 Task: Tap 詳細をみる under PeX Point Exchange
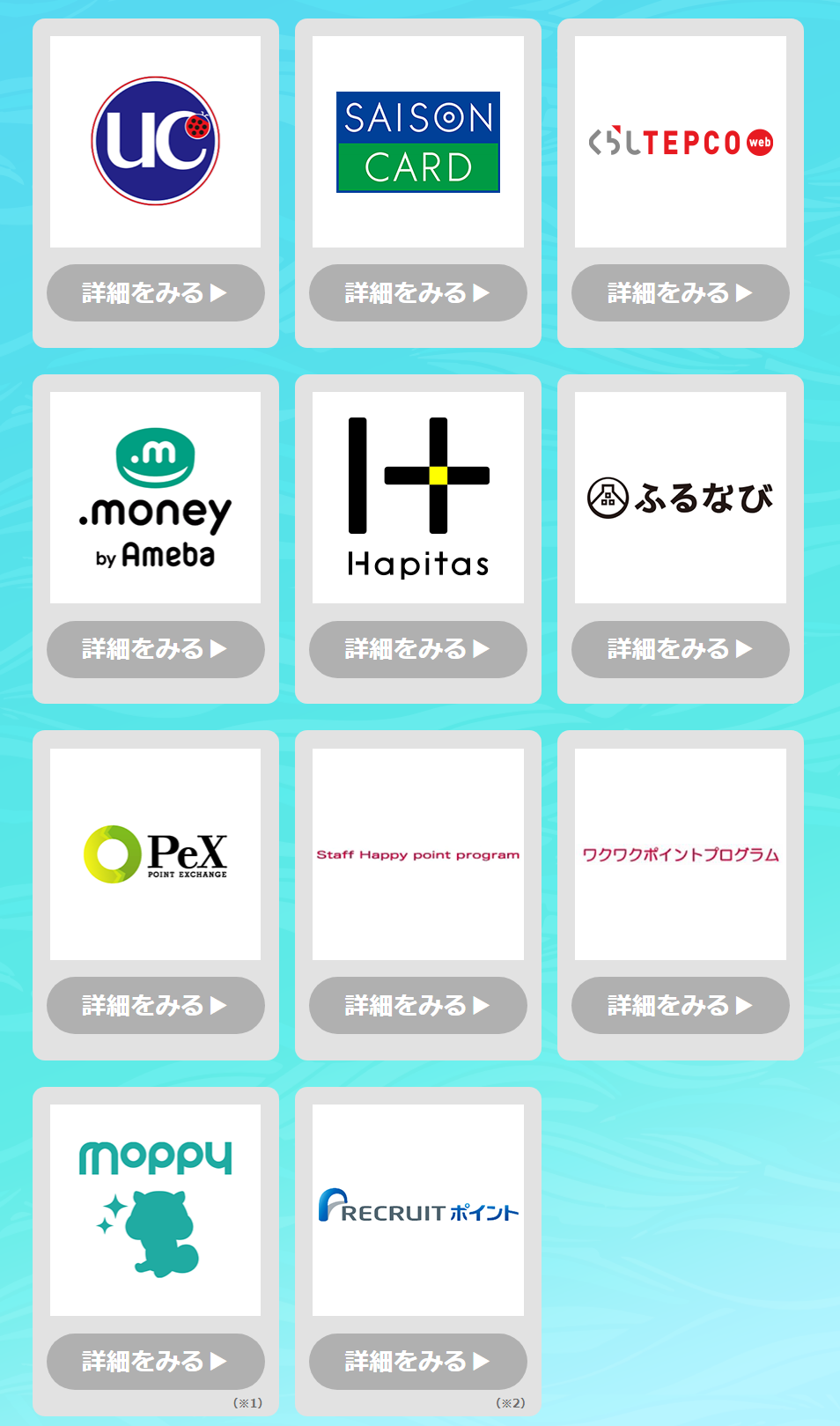pos(156,1005)
